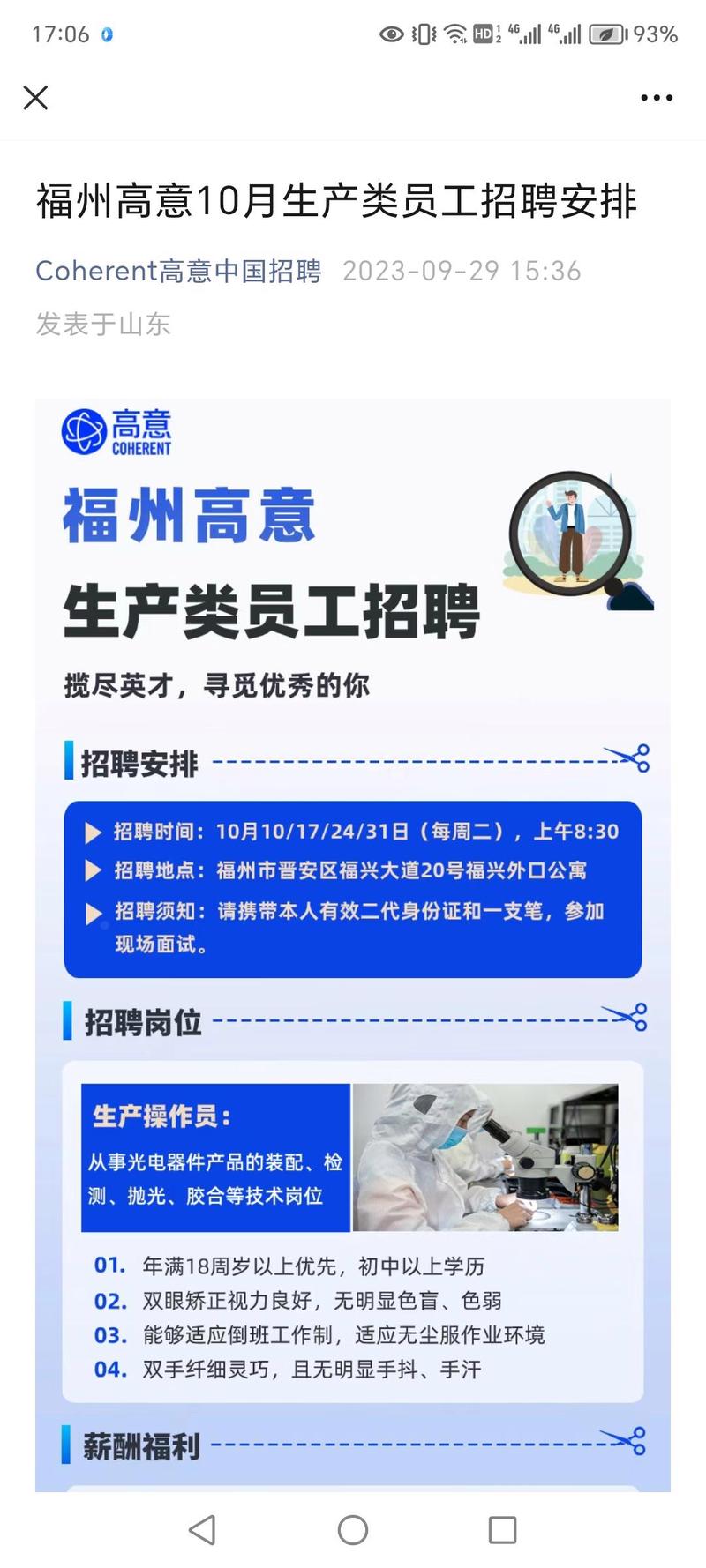Open the three-dot overflow menu

pos(657,98)
